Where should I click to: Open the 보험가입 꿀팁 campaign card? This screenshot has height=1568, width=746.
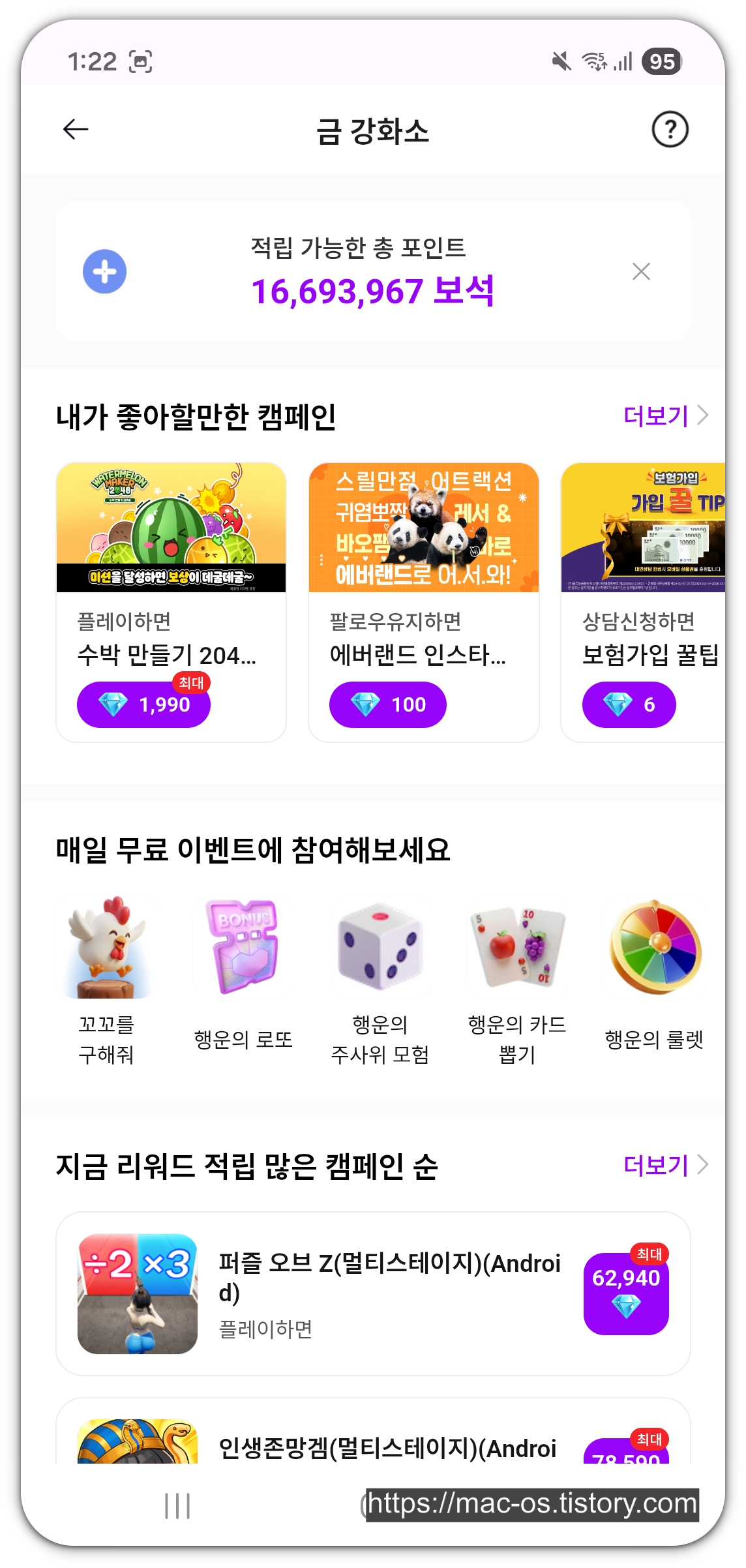[643, 602]
